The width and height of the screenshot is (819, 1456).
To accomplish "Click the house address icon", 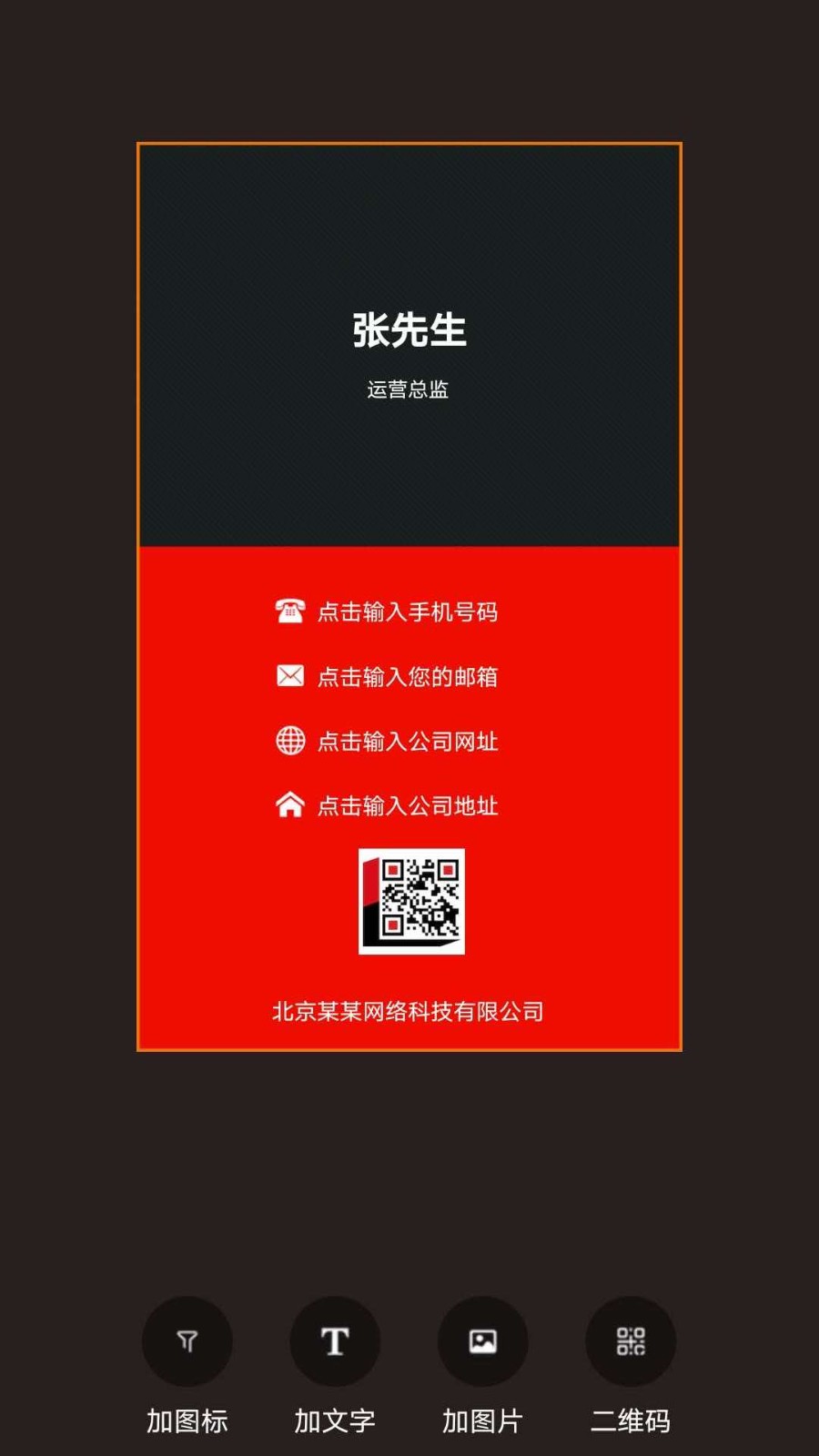I will pyautogui.click(x=289, y=805).
